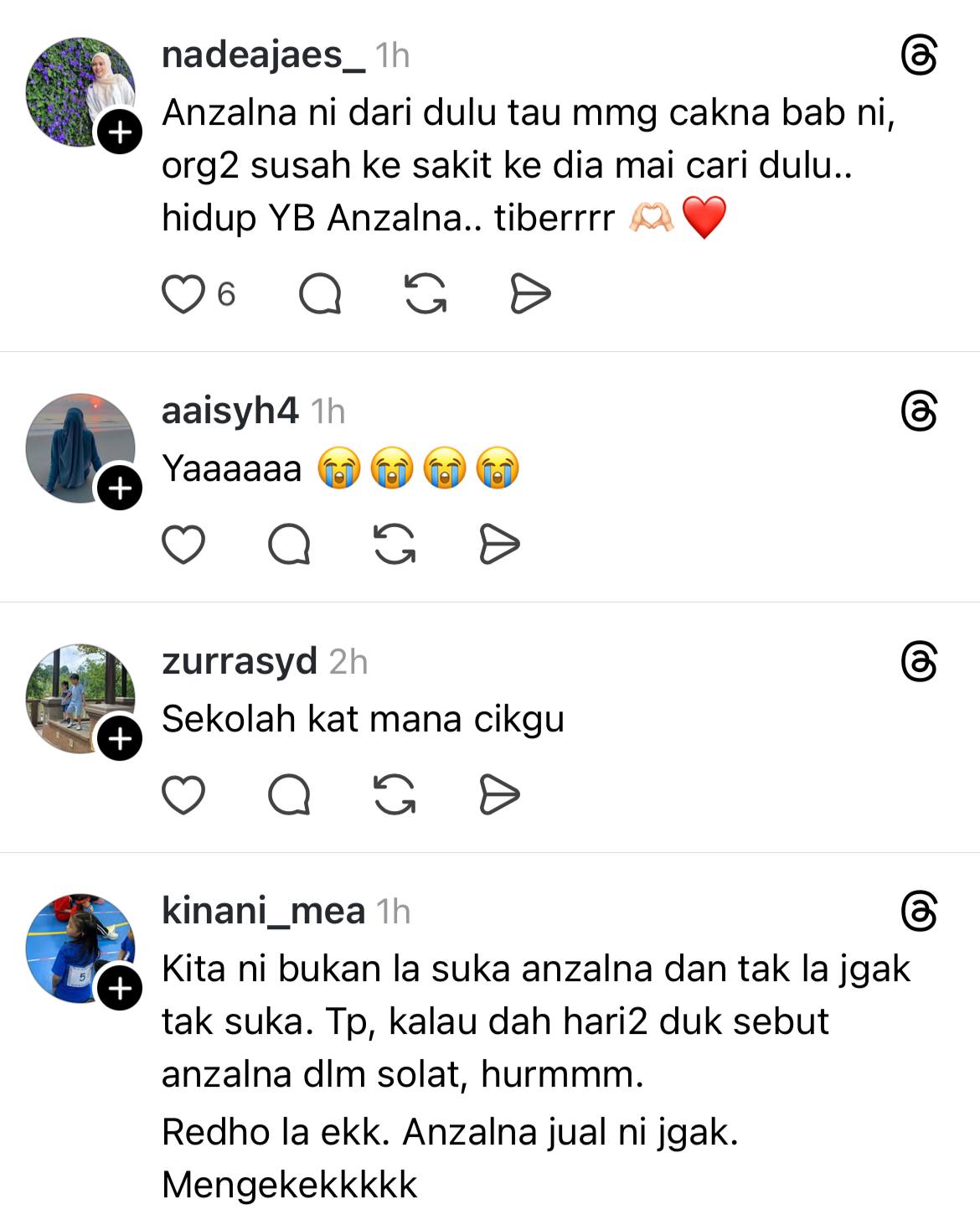The image size is (980, 1230).
Task: Repost nadeajaes_'s comment
Action: click(425, 294)
